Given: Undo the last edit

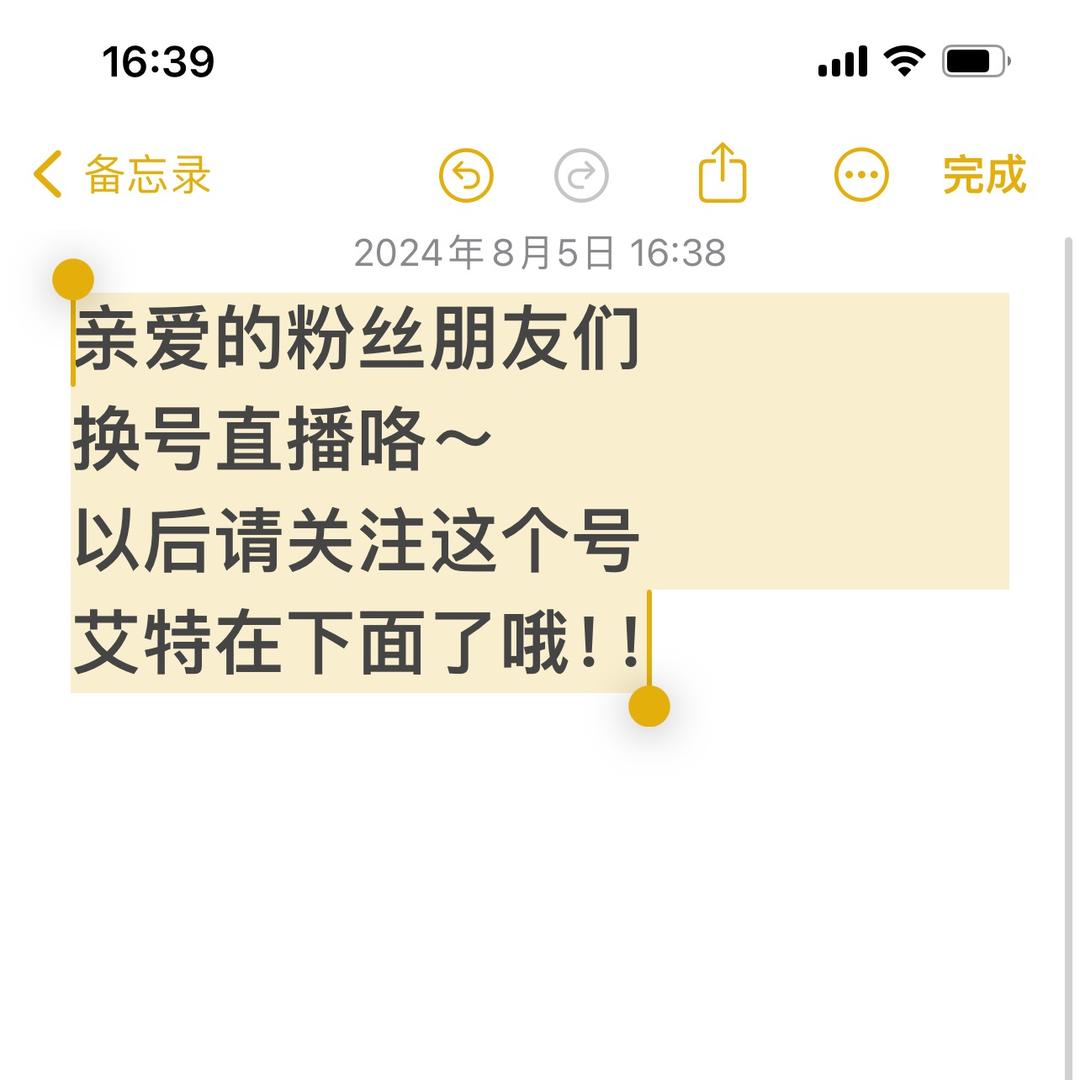Looking at the screenshot, I should click(466, 175).
